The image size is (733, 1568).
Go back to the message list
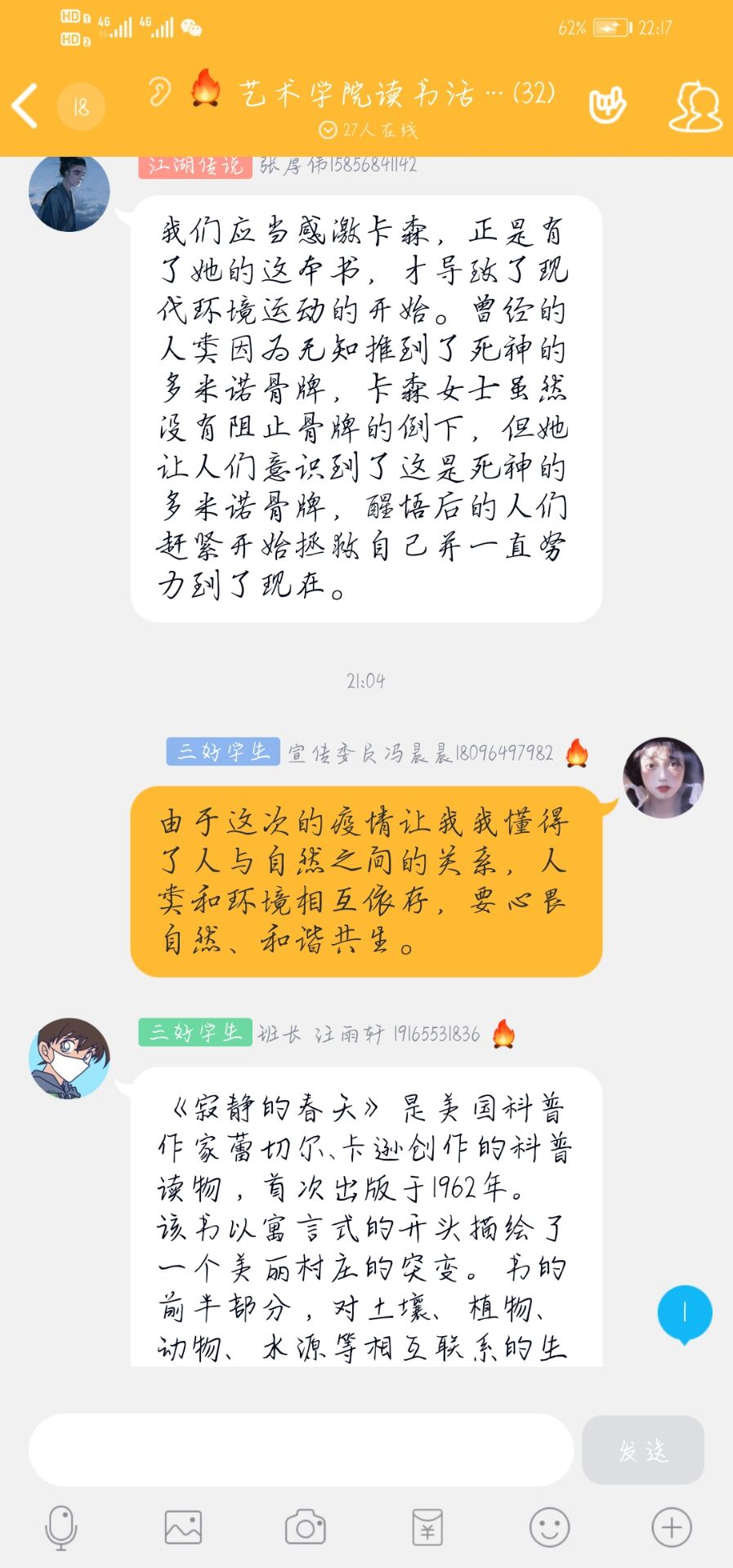point(26,106)
